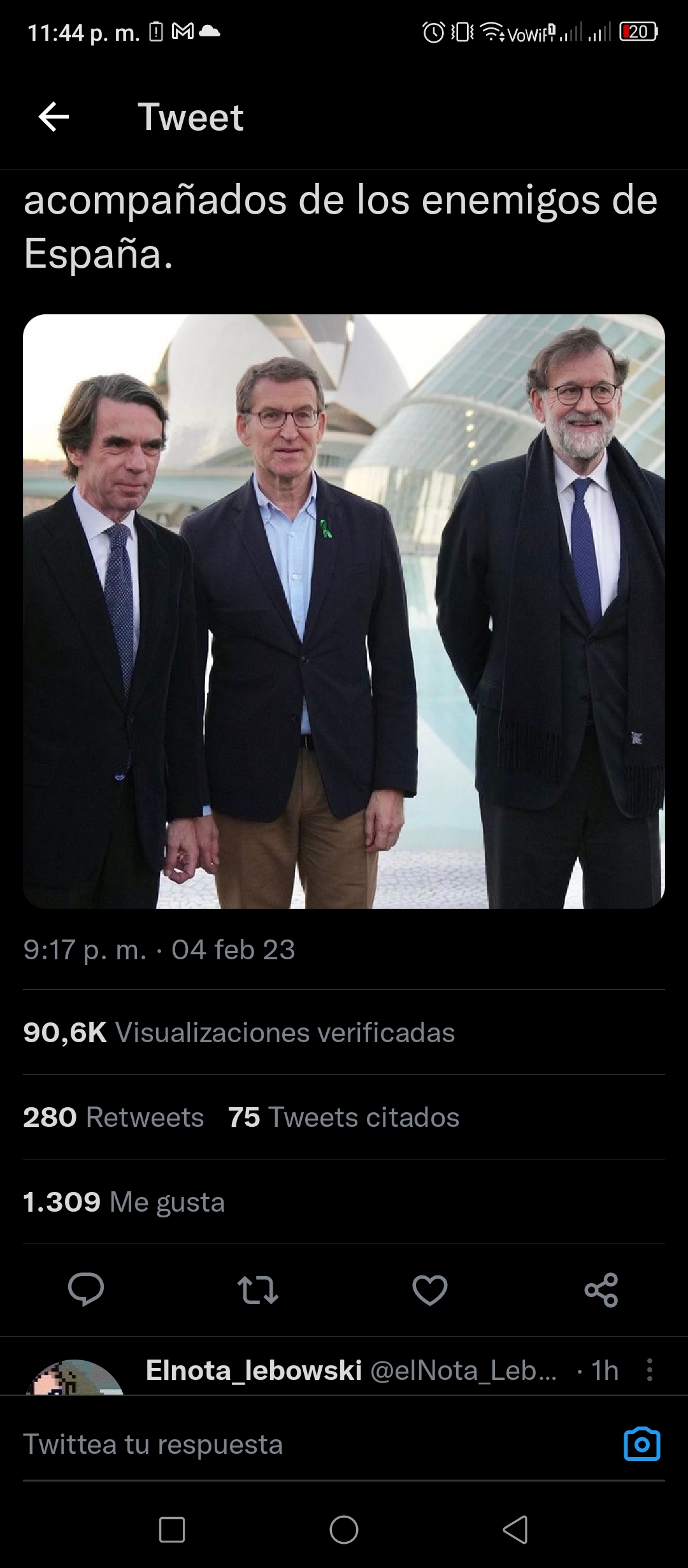
Task: Go back using the top arrow
Action: (54, 117)
